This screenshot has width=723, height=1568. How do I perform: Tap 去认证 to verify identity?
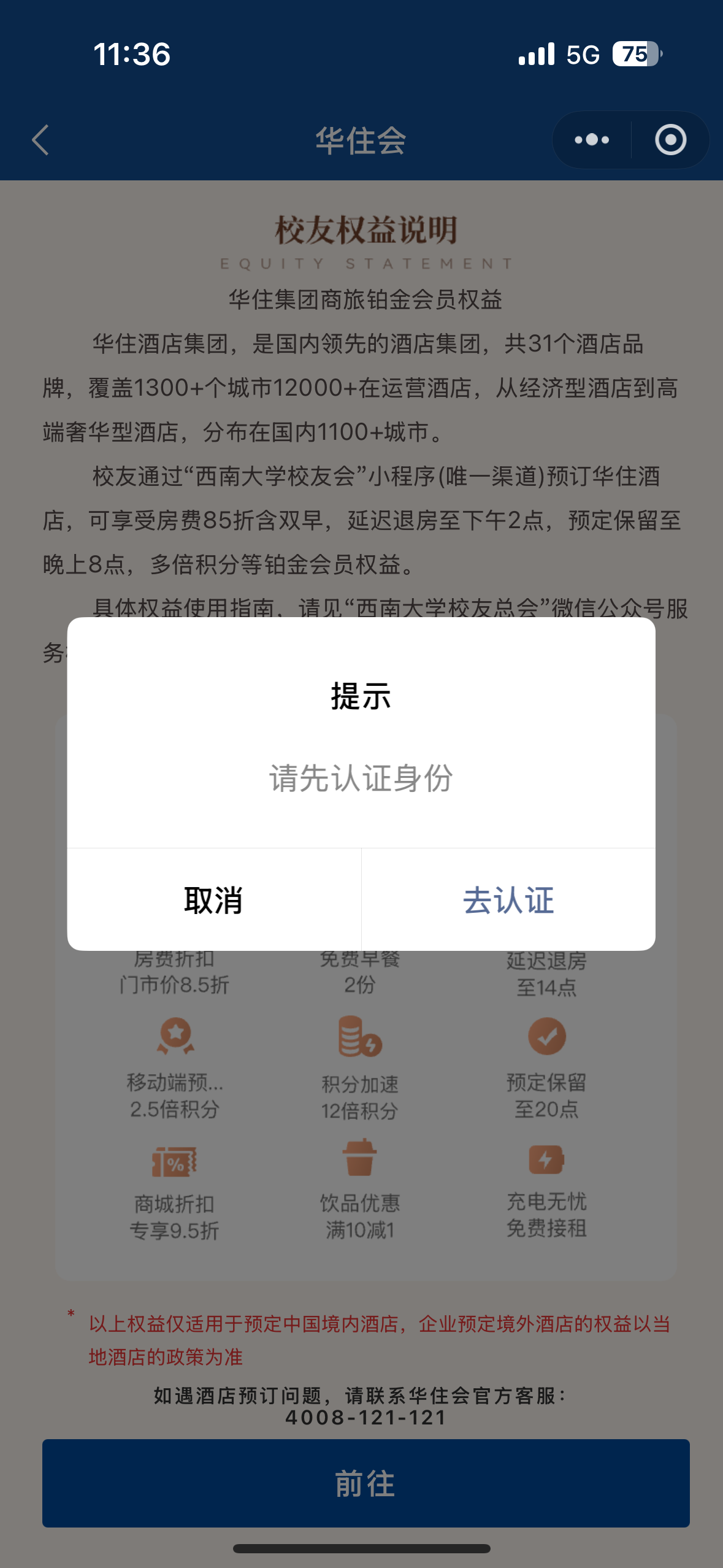tap(508, 900)
